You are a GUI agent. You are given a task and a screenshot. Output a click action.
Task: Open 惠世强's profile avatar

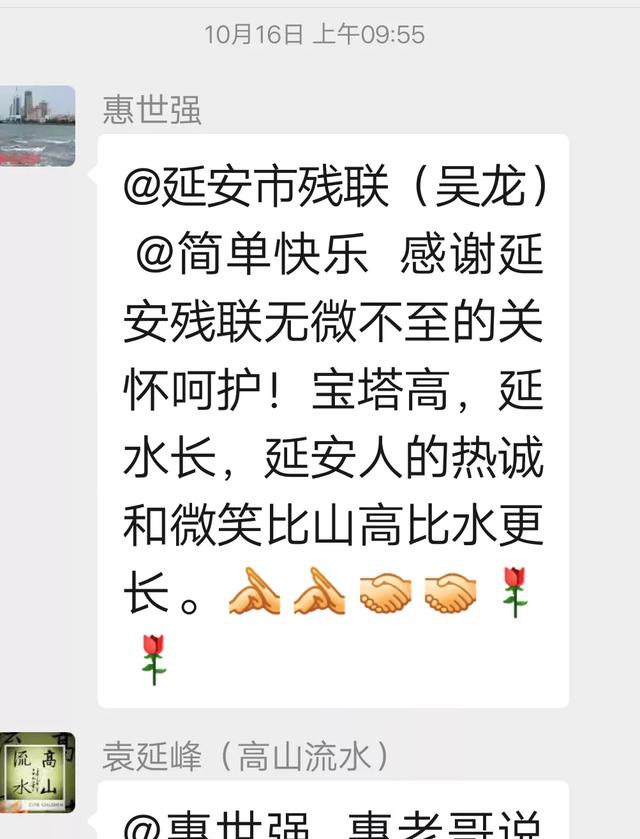37,126
